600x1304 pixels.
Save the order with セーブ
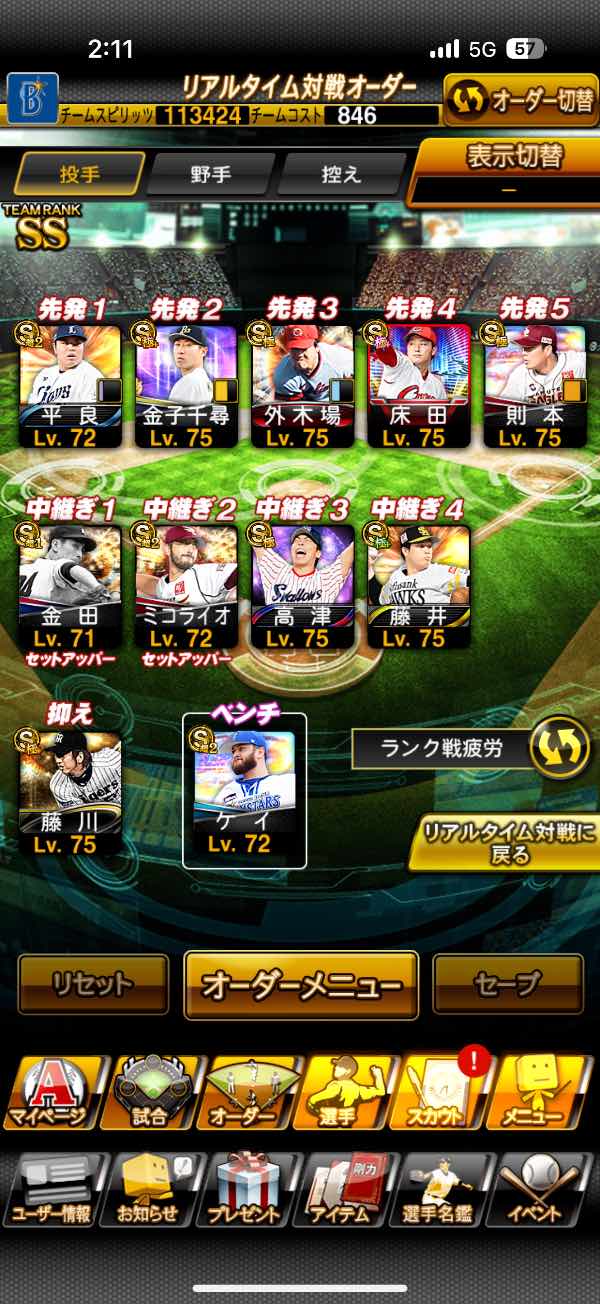pos(507,985)
